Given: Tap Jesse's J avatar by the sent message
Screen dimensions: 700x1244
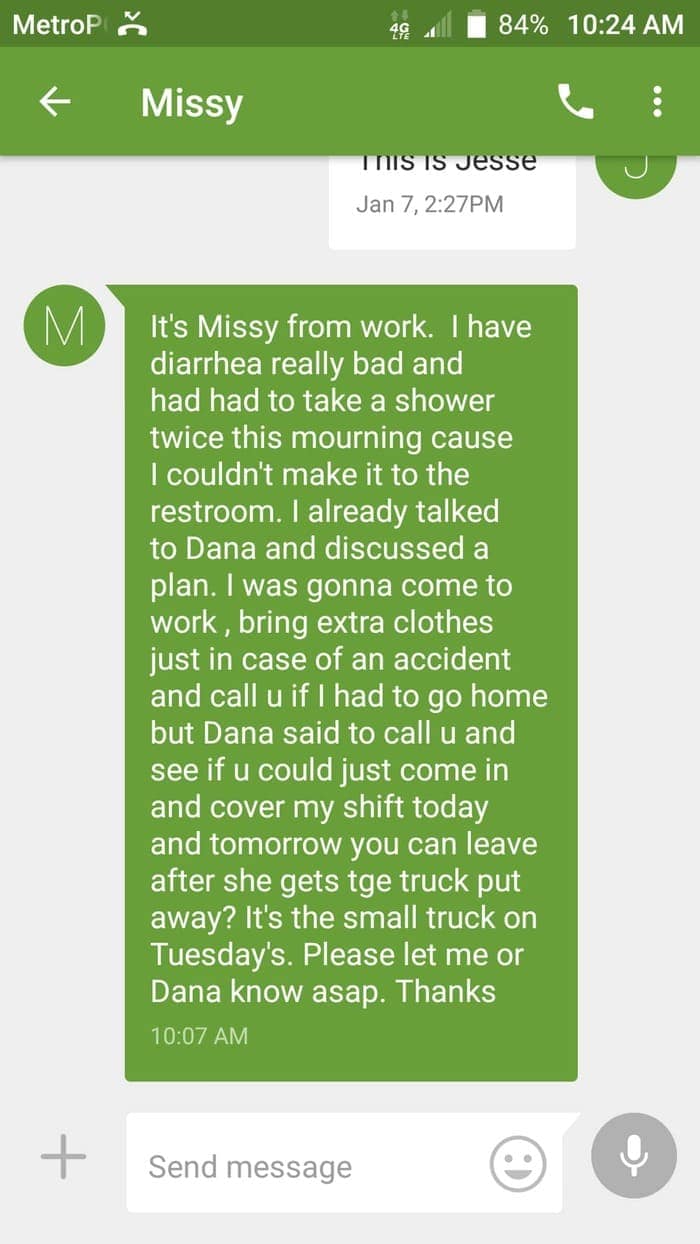Looking at the screenshot, I should (634, 174).
